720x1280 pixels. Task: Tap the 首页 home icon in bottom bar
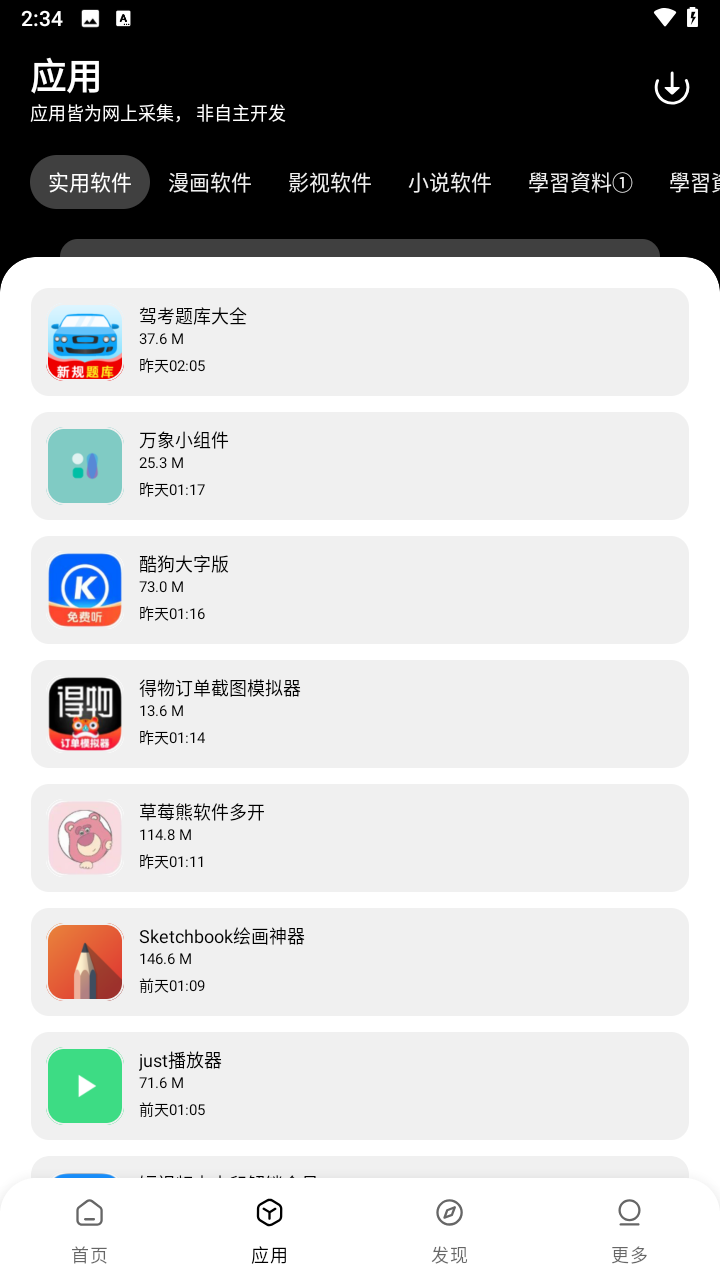coord(89,1211)
